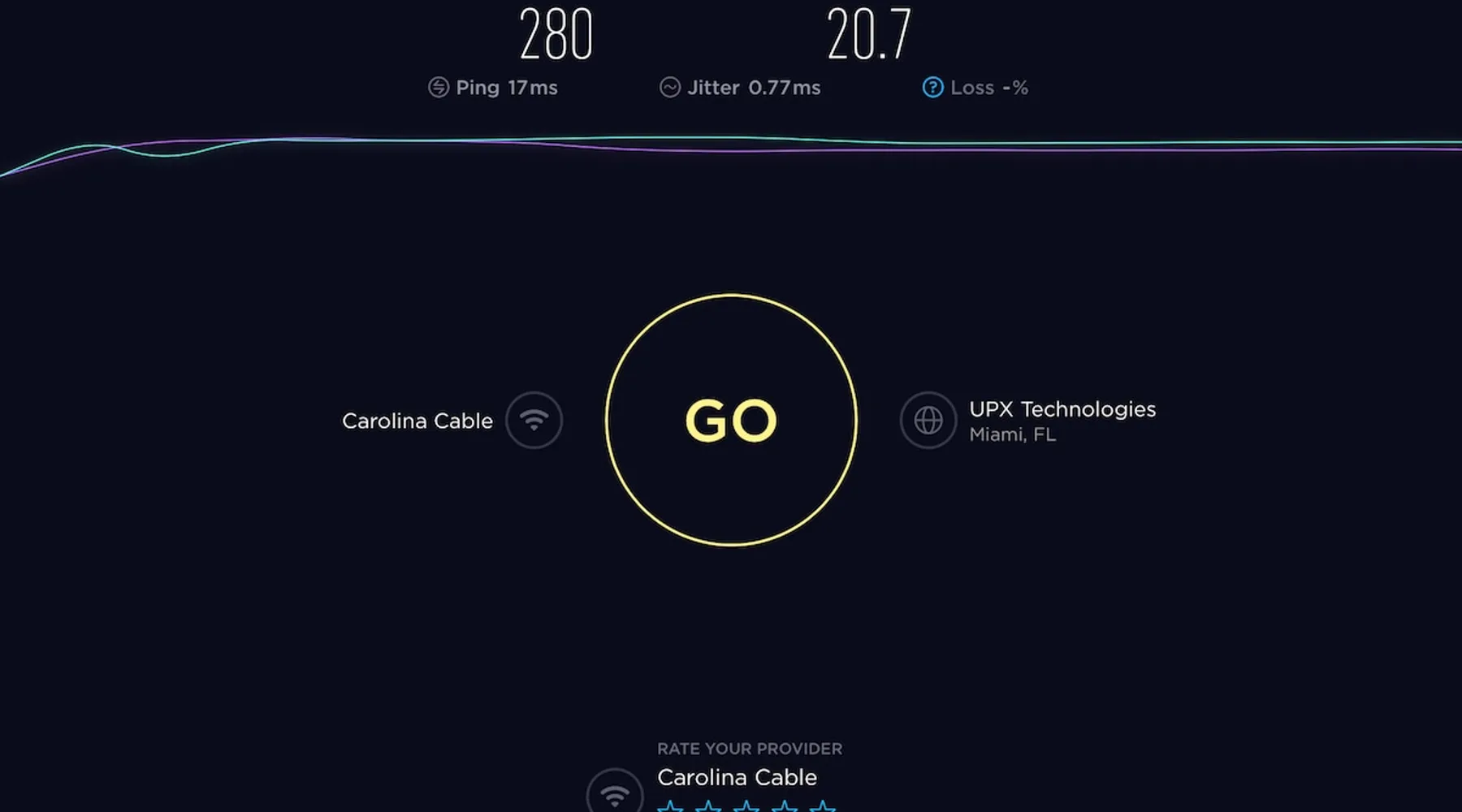Rate Carolina Cable five stars
Screen dimensions: 1462x812
pyautogui.click(x=822, y=807)
